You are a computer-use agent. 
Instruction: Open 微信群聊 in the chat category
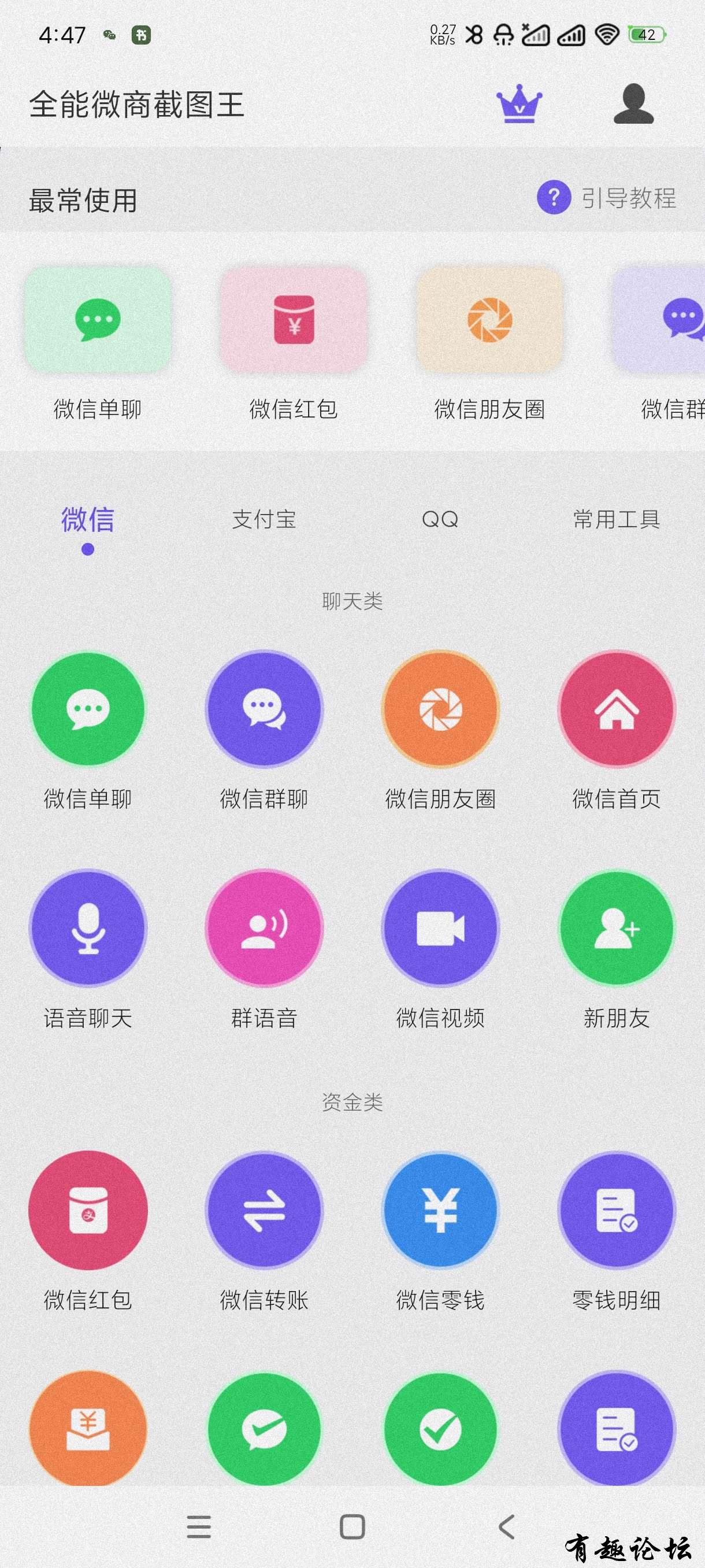pyautogui.click(x=264, y=709)
